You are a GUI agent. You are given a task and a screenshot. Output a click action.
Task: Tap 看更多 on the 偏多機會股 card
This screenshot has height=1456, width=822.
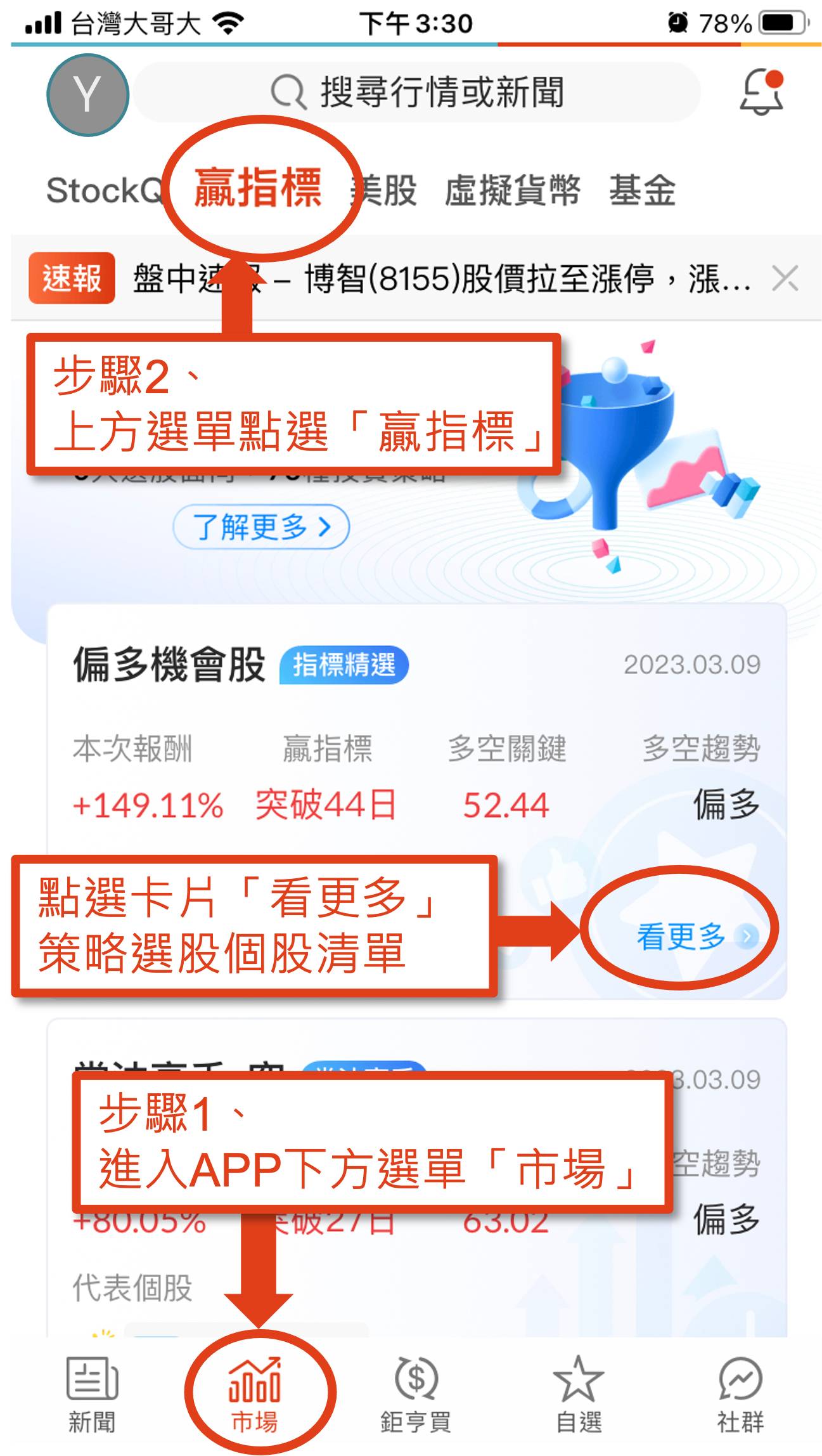[x=692, y=937]
